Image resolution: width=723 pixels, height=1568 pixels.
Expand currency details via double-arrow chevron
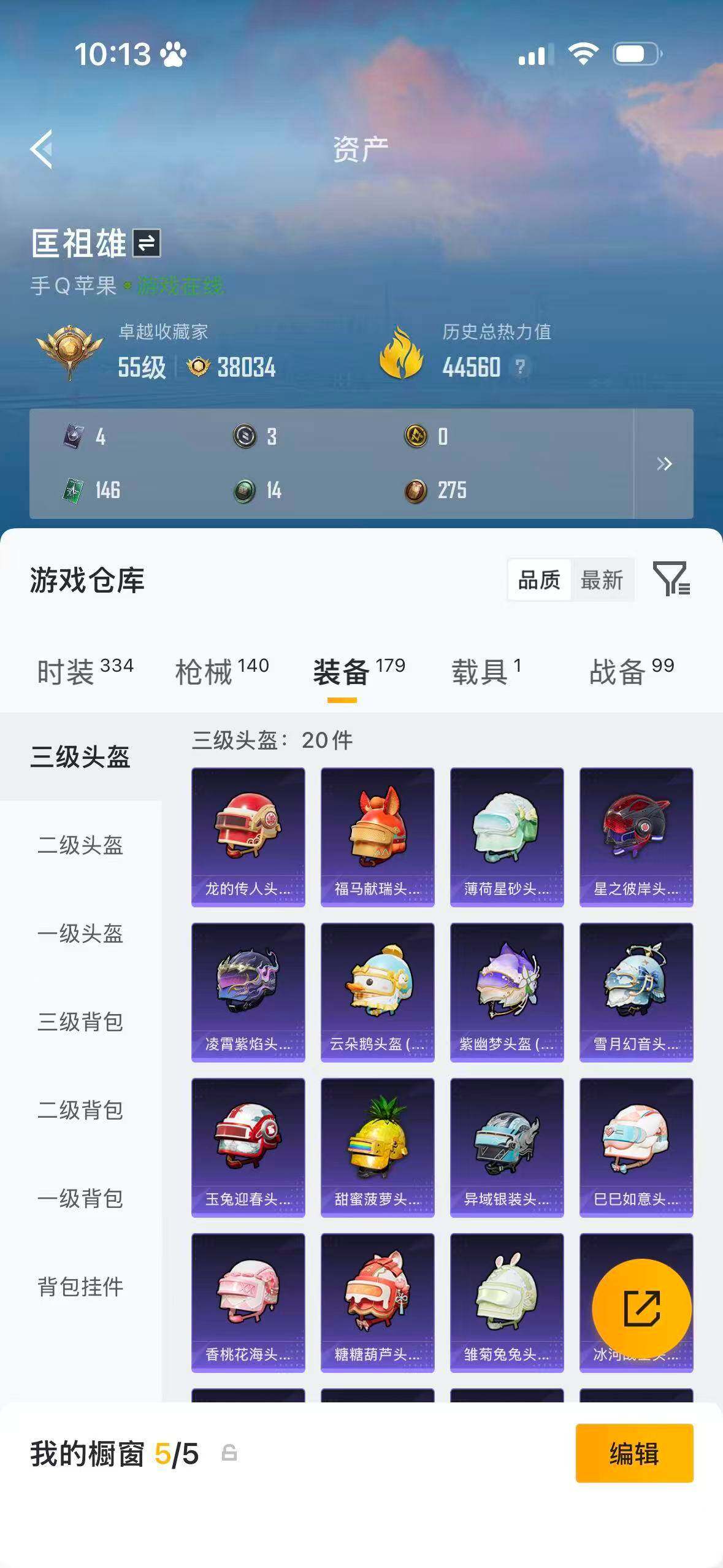pyautogui.click(x=665, y=464)
